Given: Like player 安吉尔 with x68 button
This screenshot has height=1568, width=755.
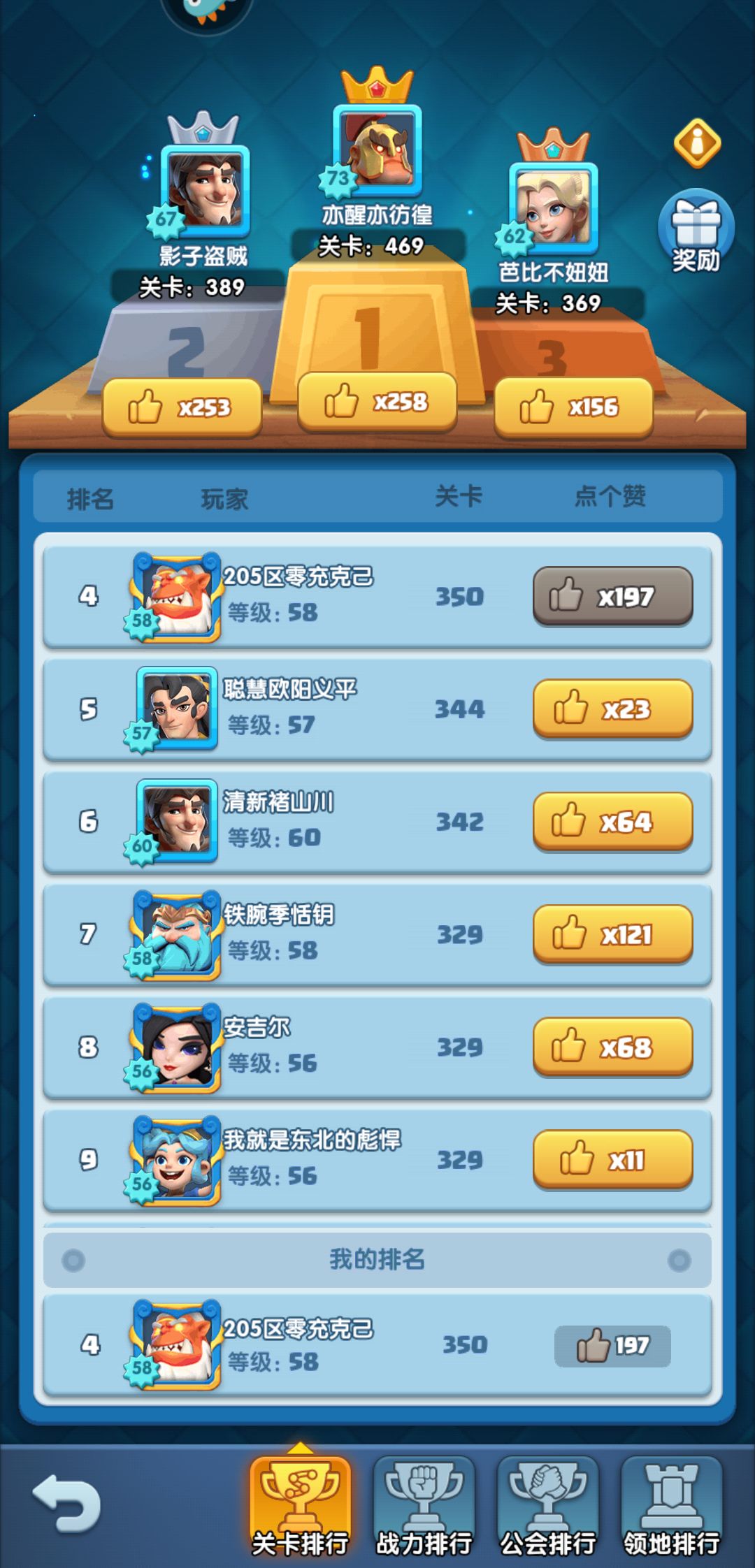Looking at the screenshot, I should (612, 1049).
